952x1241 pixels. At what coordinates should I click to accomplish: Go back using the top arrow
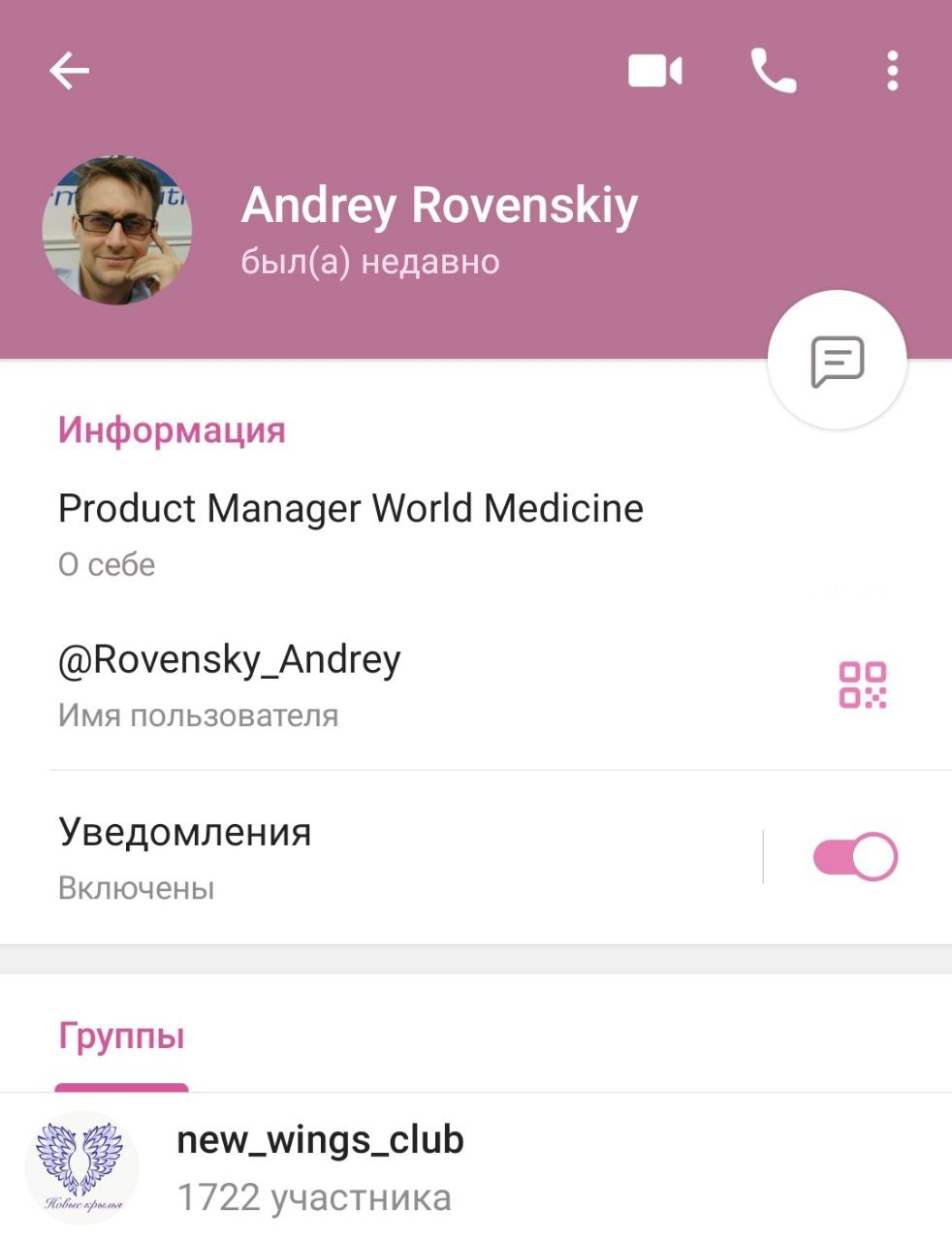pyautogui.click(x=69, y=71)
